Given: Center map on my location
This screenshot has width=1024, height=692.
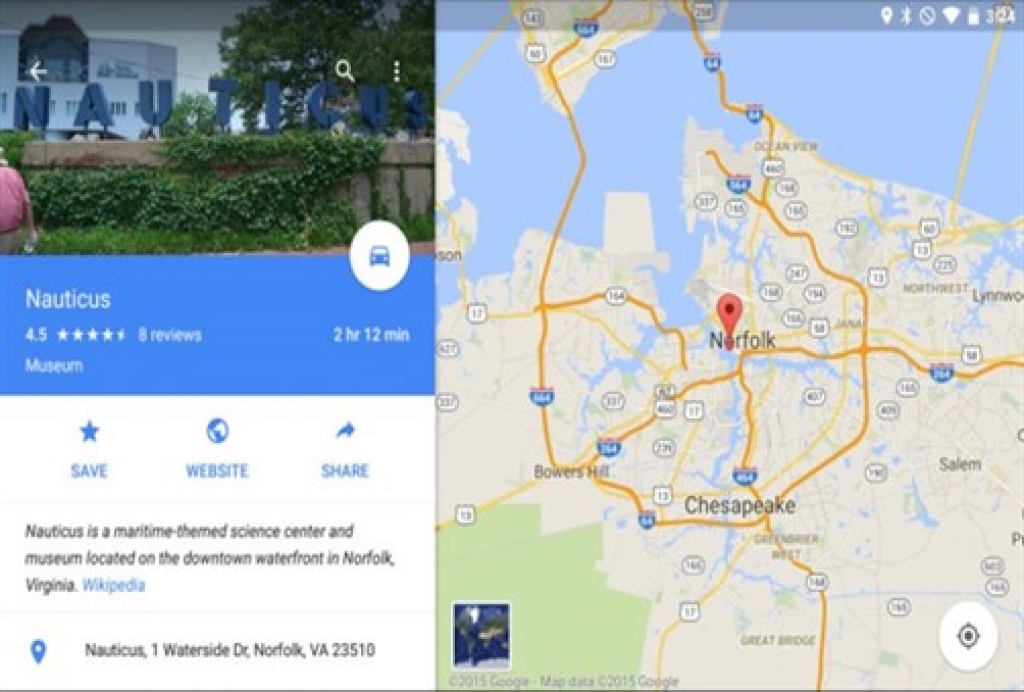Looking at the screenshot, I should (x=968, y=636).
